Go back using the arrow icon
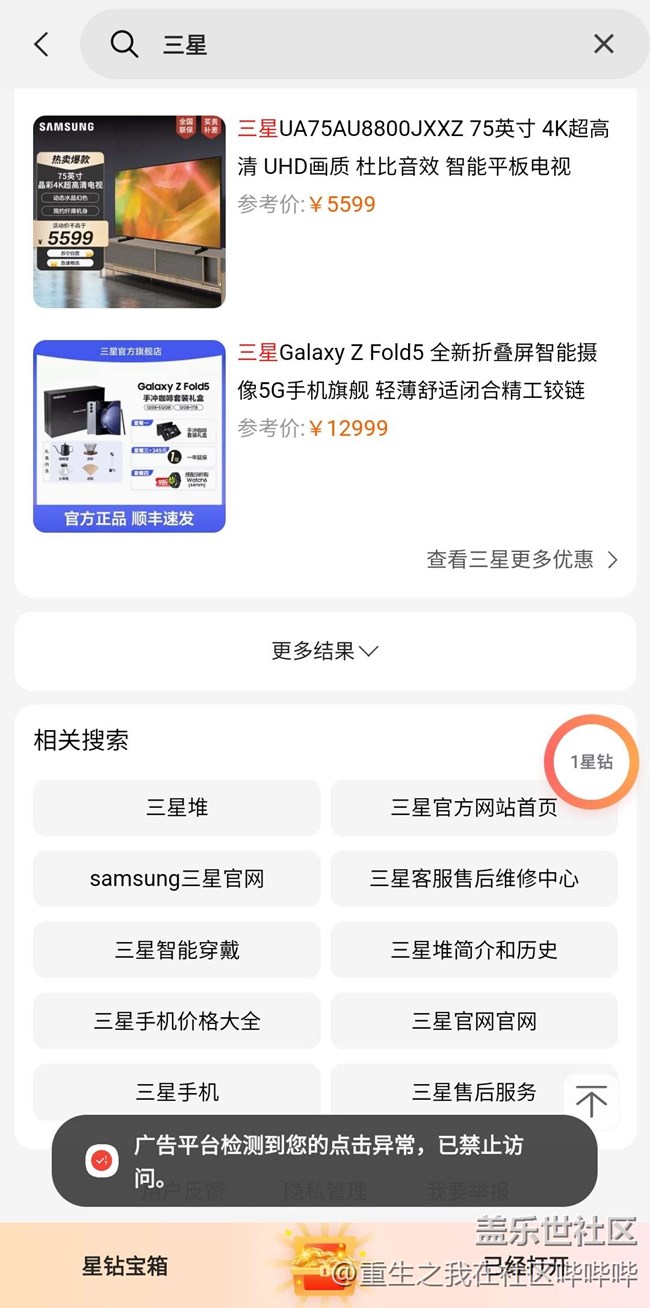 41,44
